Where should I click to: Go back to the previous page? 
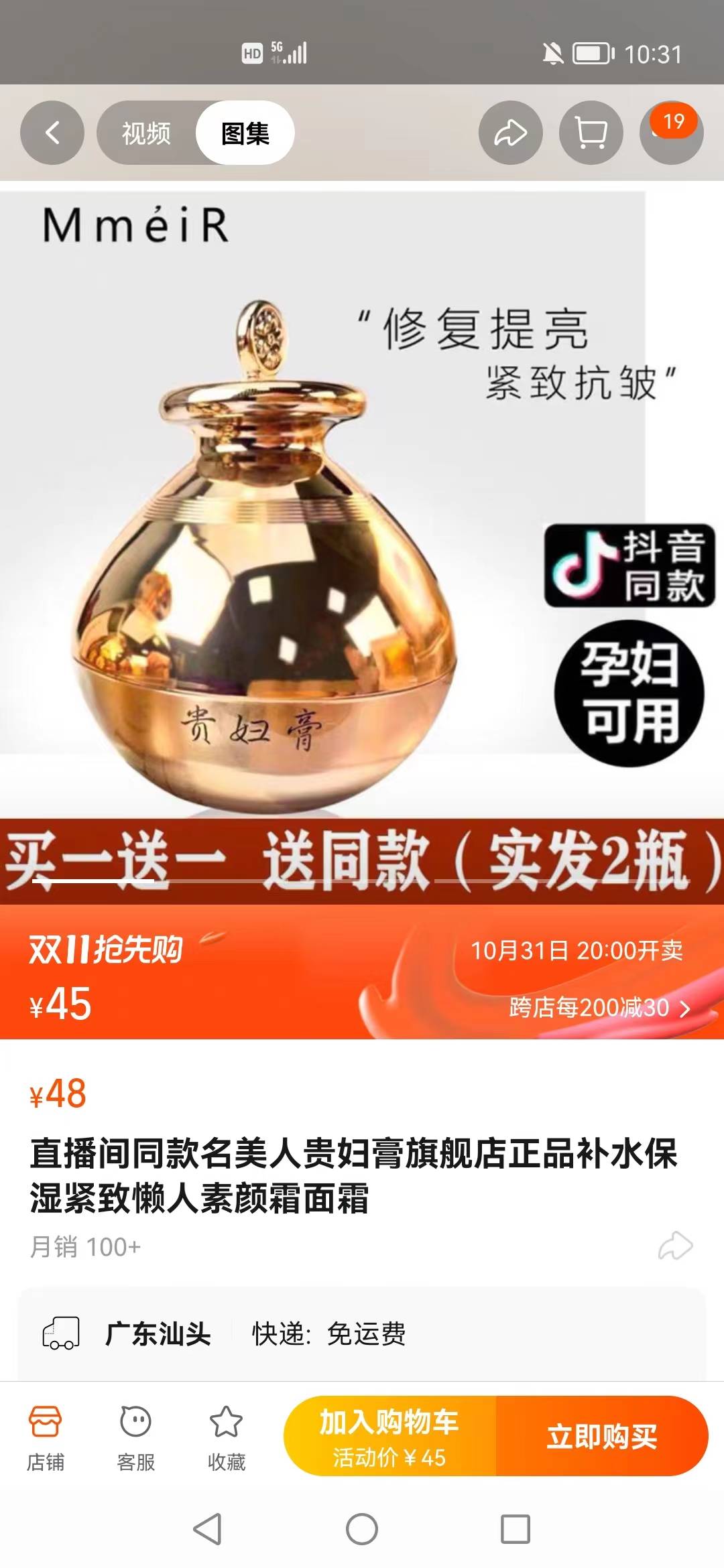click(52, 133)
